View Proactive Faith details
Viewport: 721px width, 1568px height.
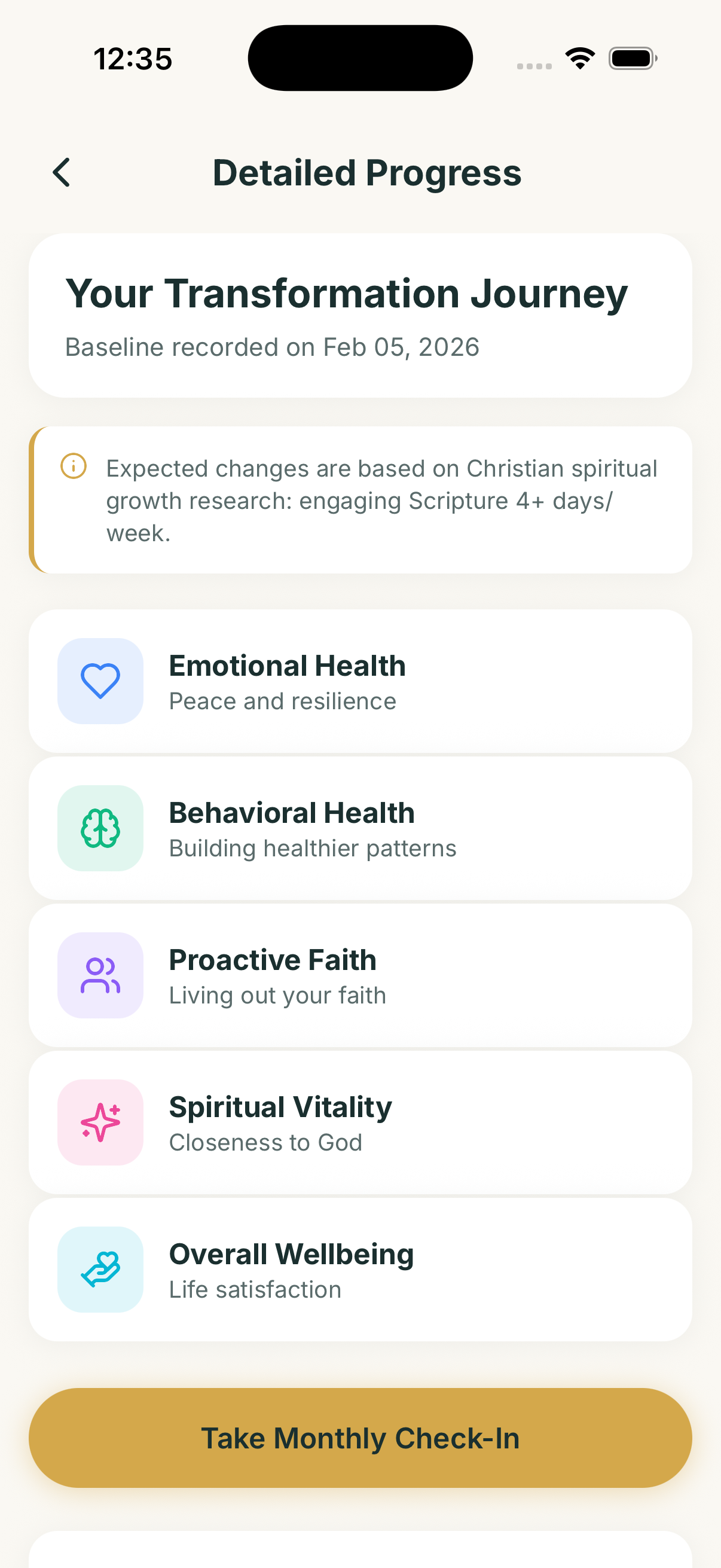pyautogui.click(x=359, y=975)
